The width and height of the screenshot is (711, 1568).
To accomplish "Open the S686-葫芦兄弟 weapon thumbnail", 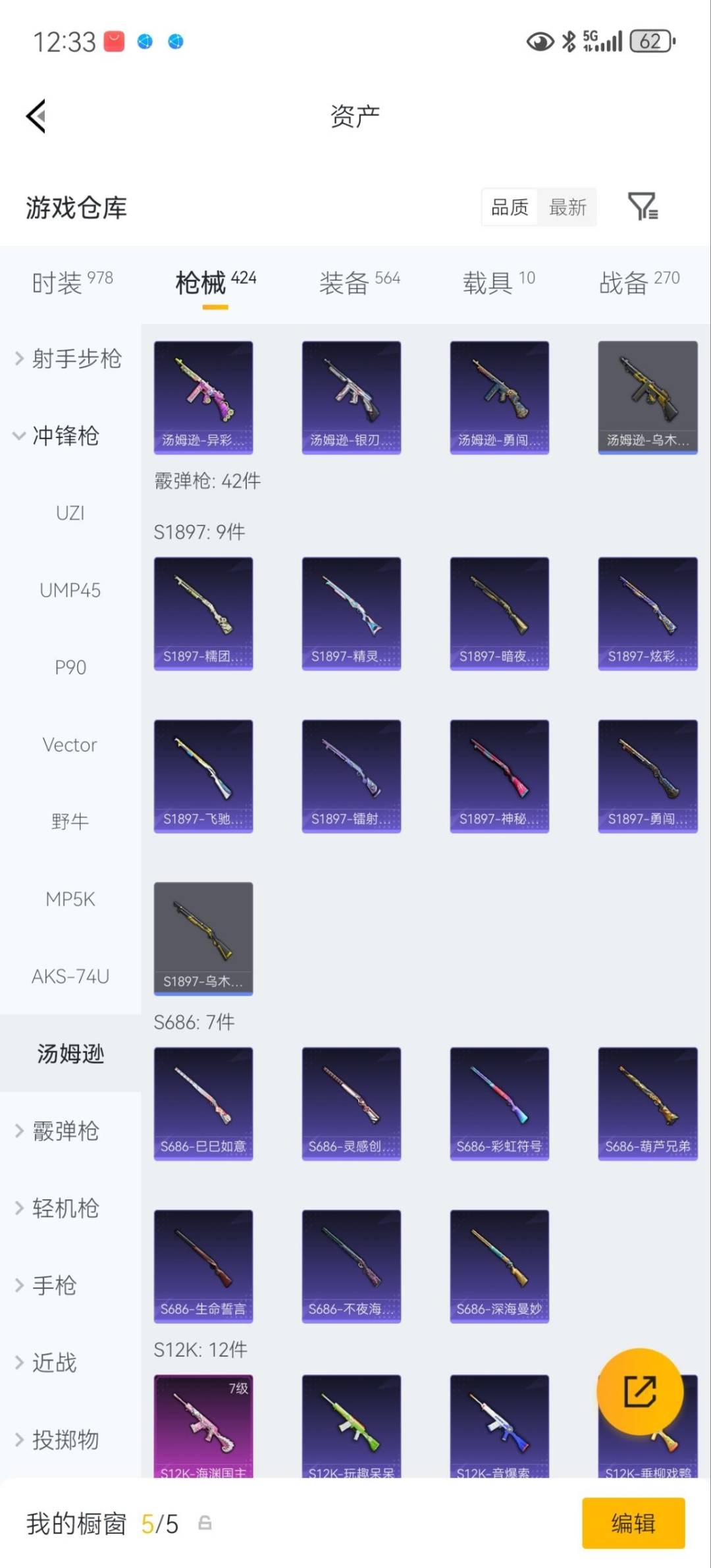I will pyautogui.click(x=648, y=1103).
